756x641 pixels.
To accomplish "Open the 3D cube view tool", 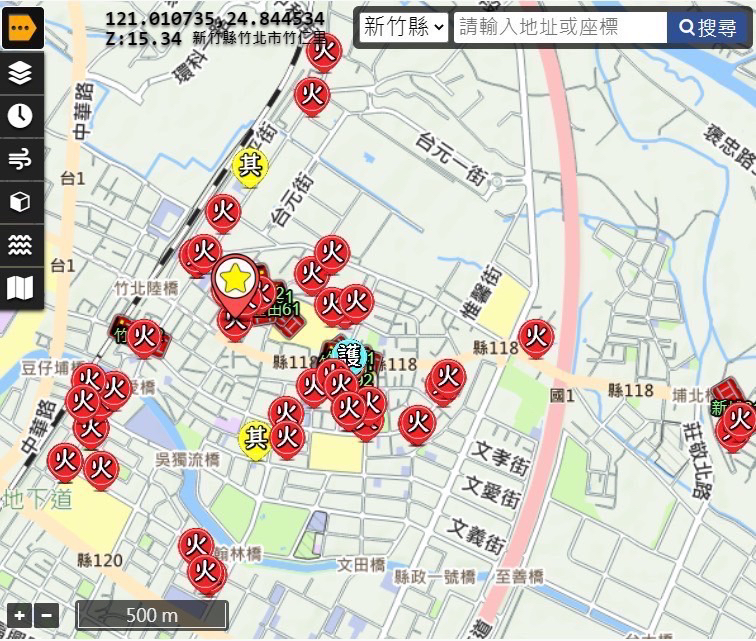I will pyautogui.click(x=21, y=201).
